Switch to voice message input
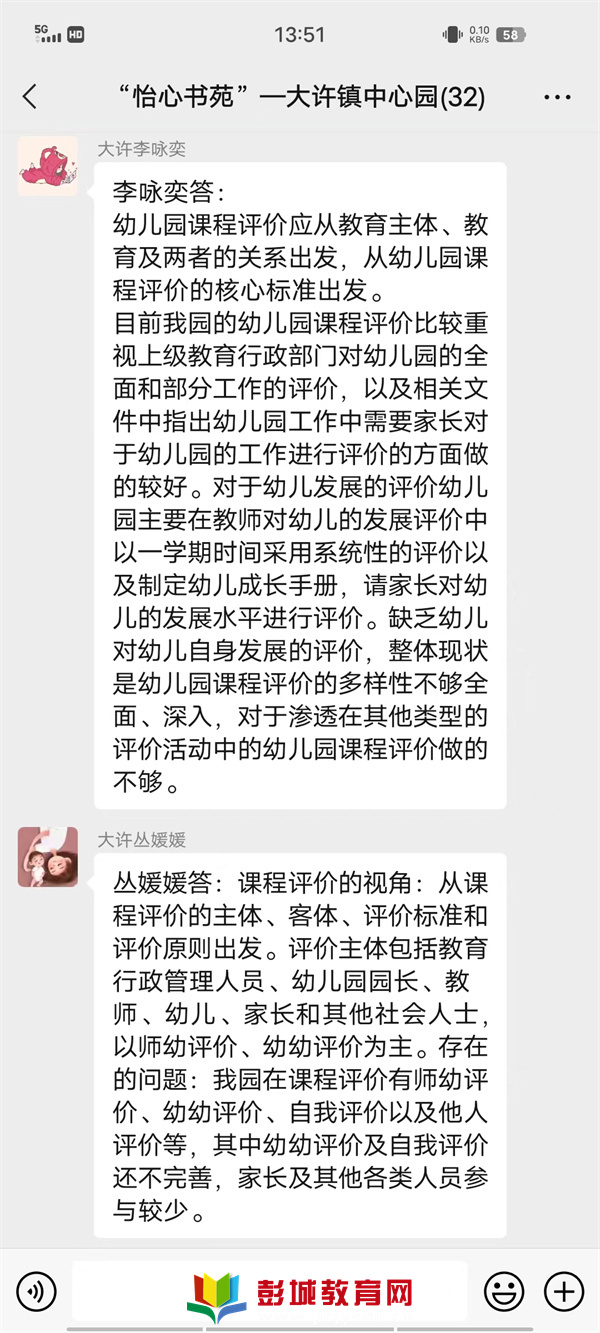This screenshot has height=1333, width=600. [36, 1292]
